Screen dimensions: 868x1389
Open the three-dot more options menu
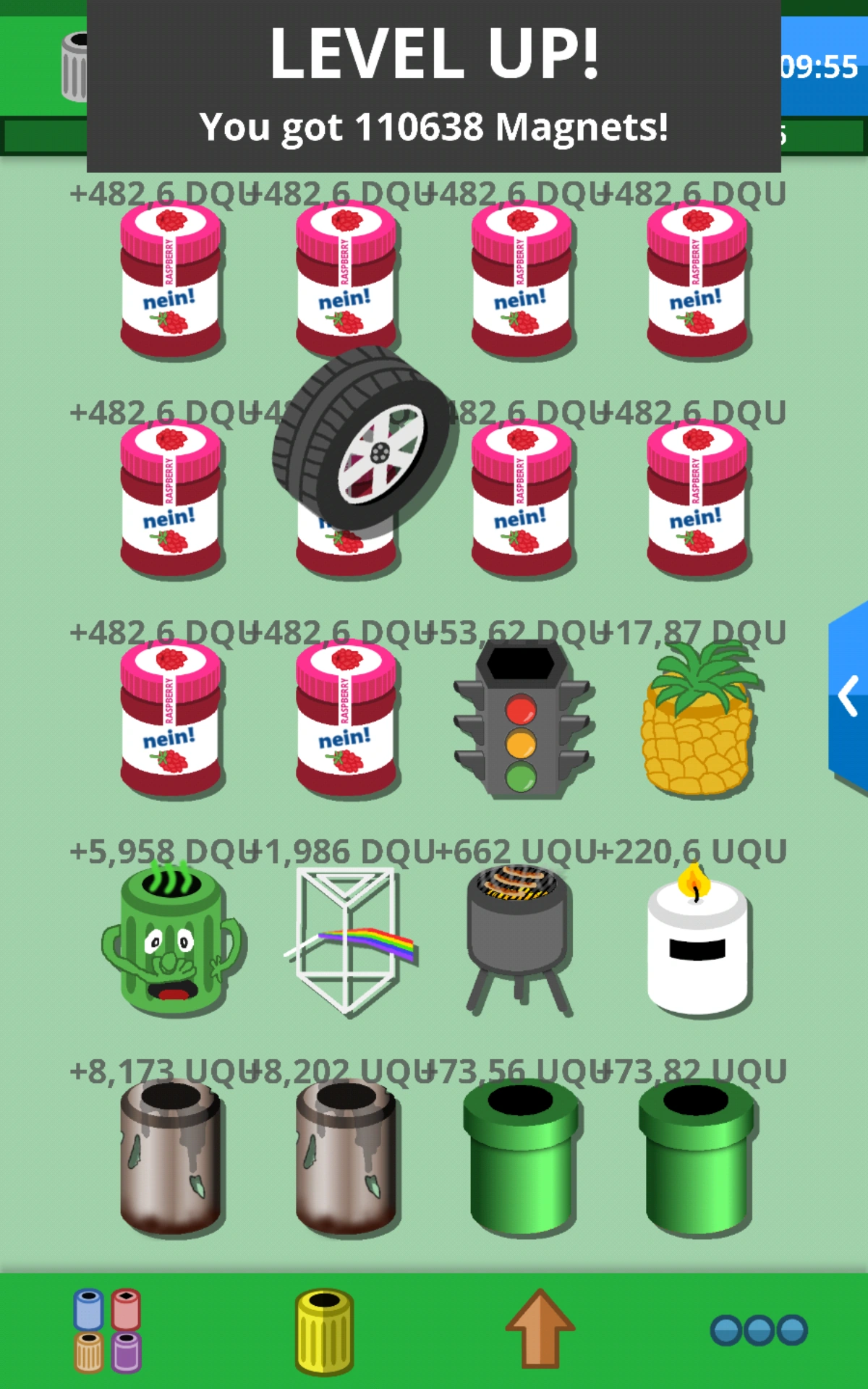(x=759, y=1330)
